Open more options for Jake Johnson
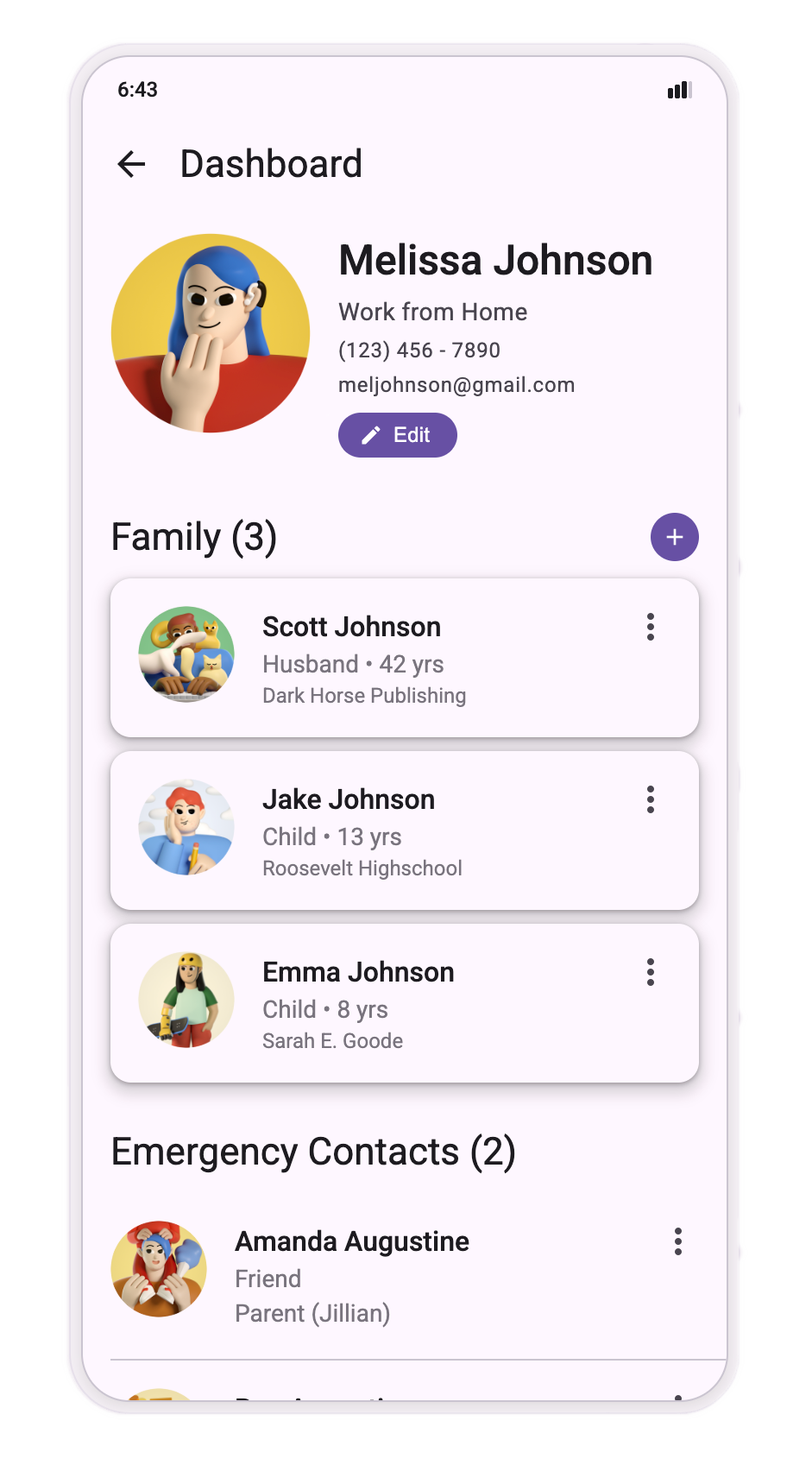812x1465 pixels. click(651, 799)
